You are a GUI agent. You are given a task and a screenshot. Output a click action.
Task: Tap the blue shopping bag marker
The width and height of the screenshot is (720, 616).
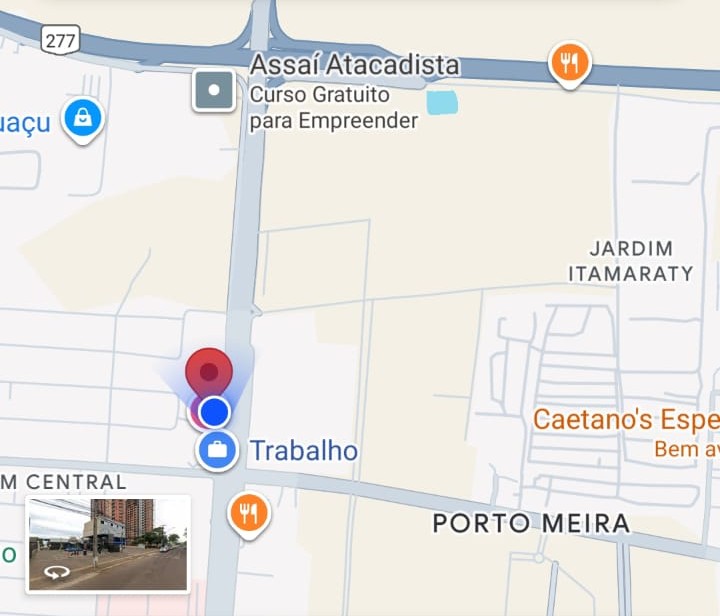pyautogui.click(x=84, y=118)
